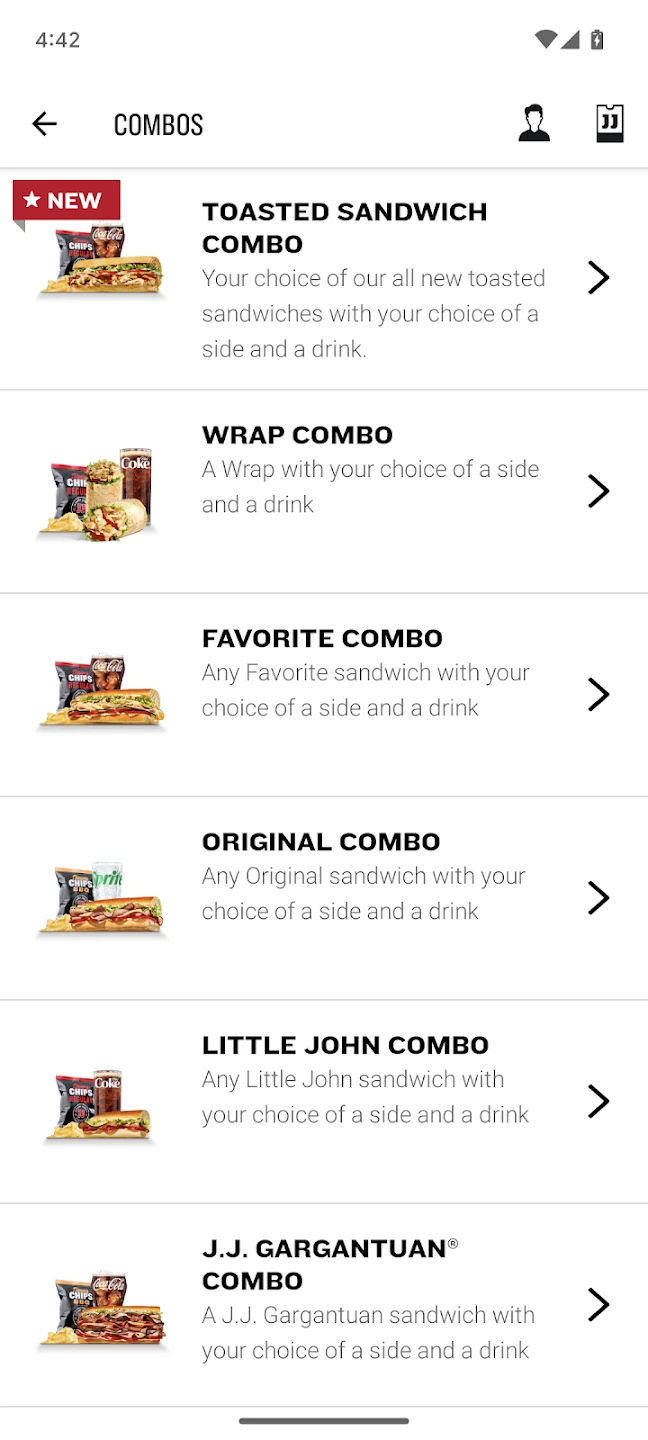Go back from the Combos screen
This screenshot has height=1440, width=648.
44,124
